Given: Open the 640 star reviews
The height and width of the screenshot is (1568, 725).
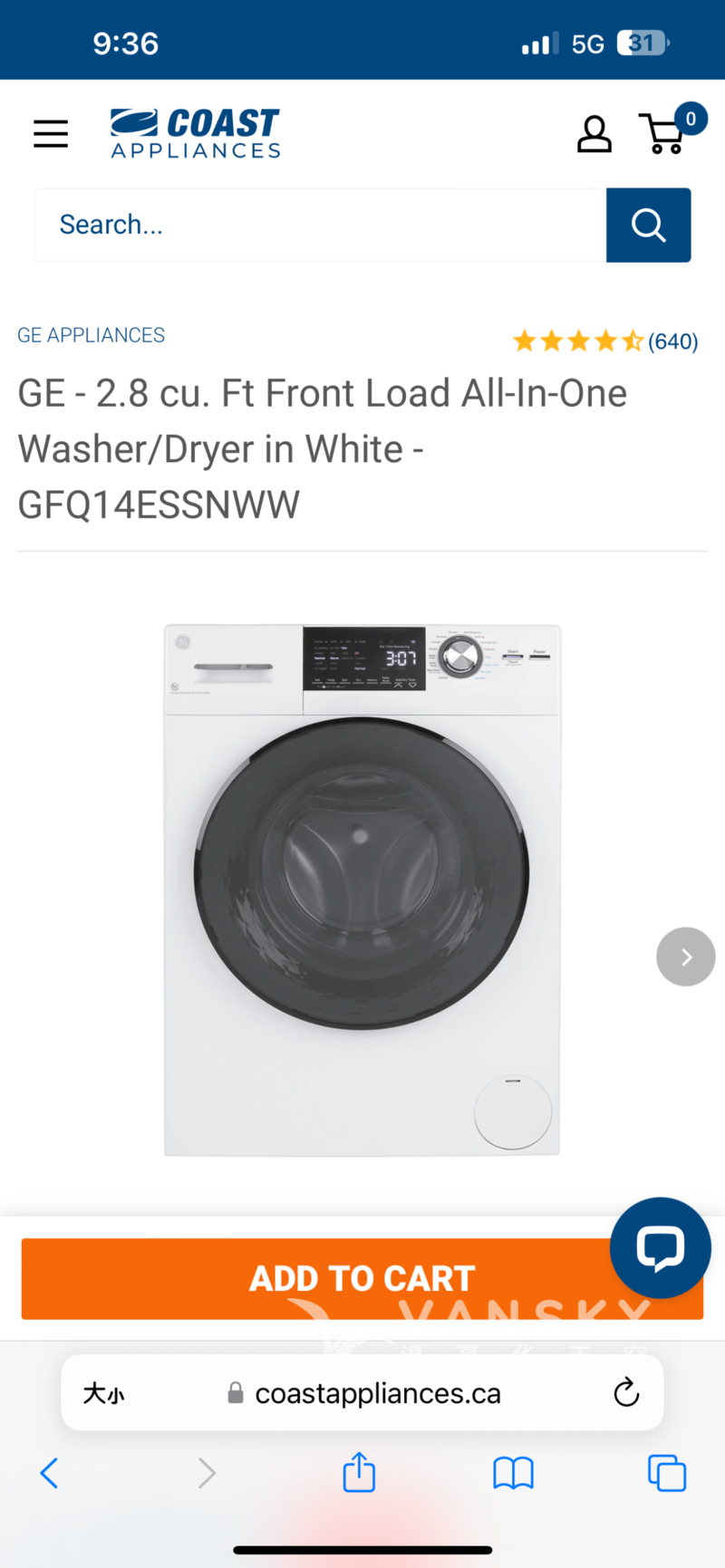Looking at the screenshot, I should point(604,341).
